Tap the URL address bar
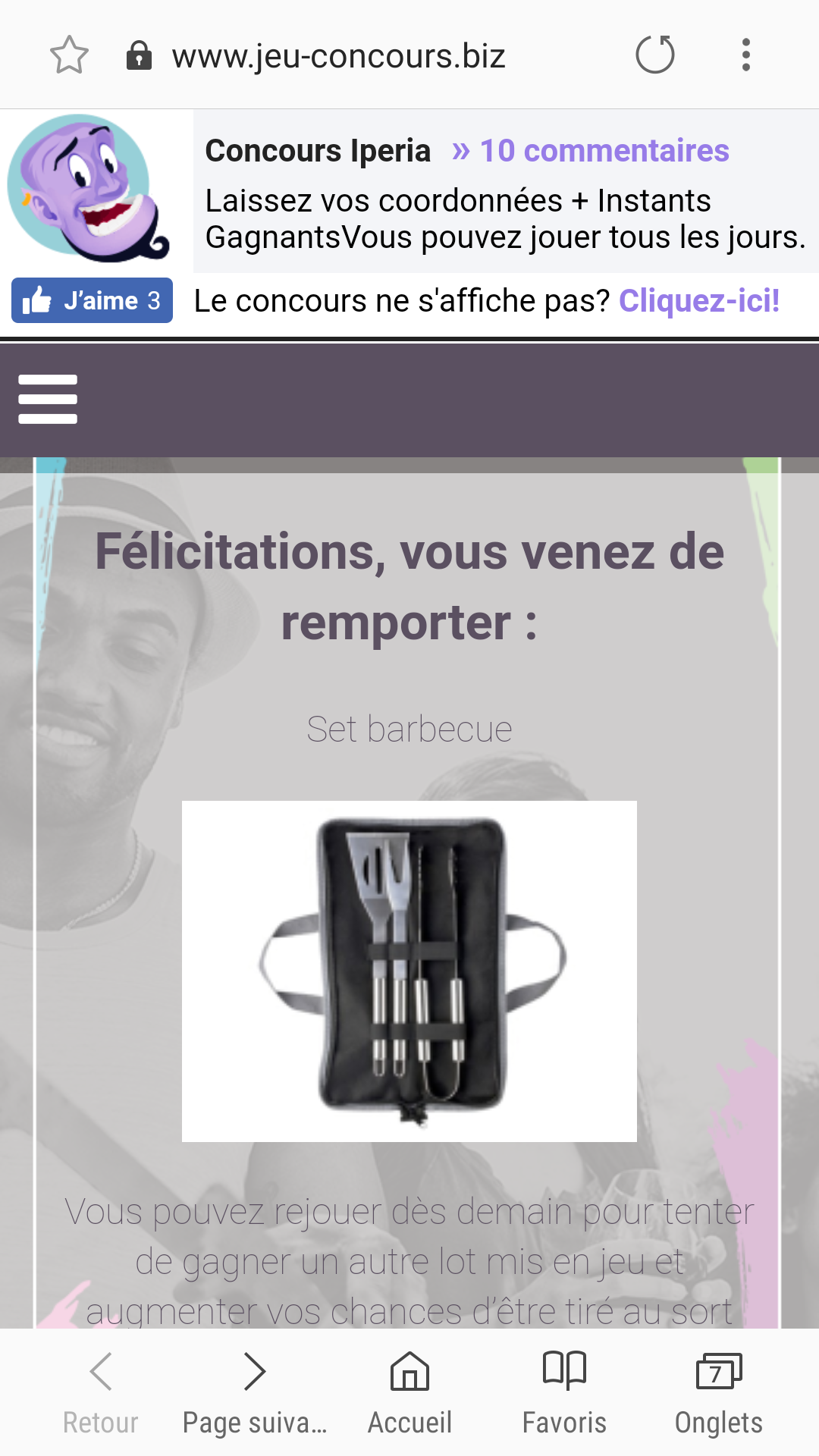This screenshot has width=819, height=1456. (338, 56)
